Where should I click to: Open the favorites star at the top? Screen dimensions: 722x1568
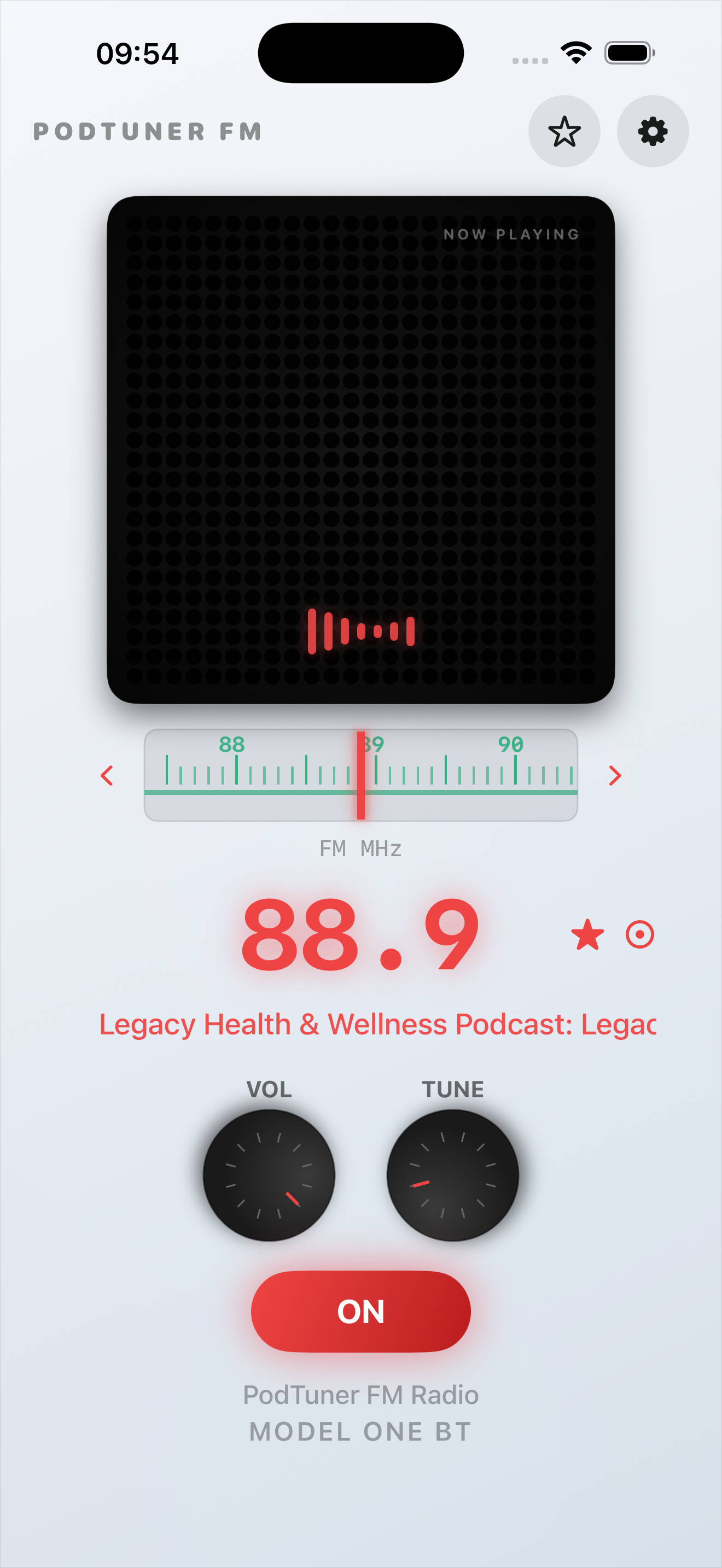564,131
